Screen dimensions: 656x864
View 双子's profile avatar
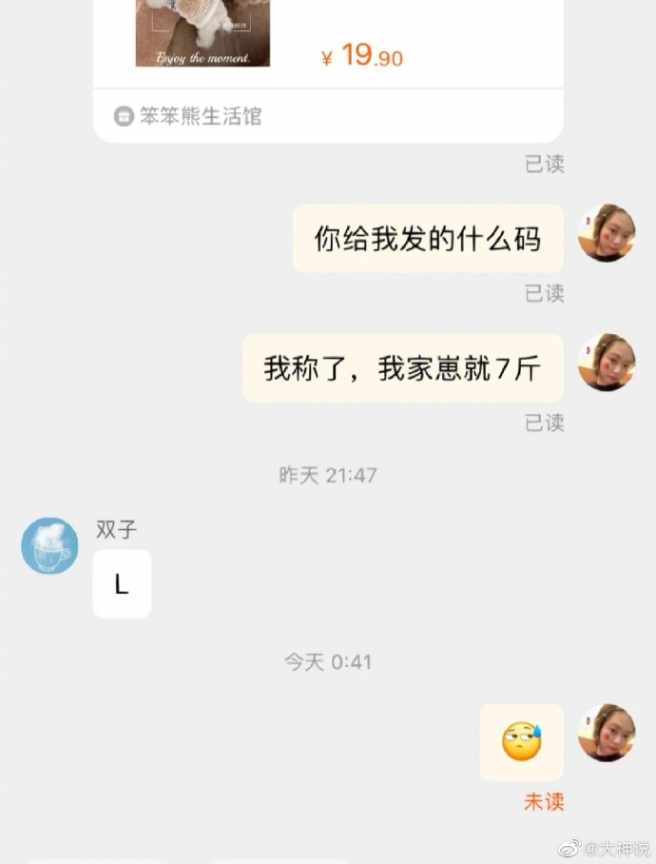coord(50,546)
